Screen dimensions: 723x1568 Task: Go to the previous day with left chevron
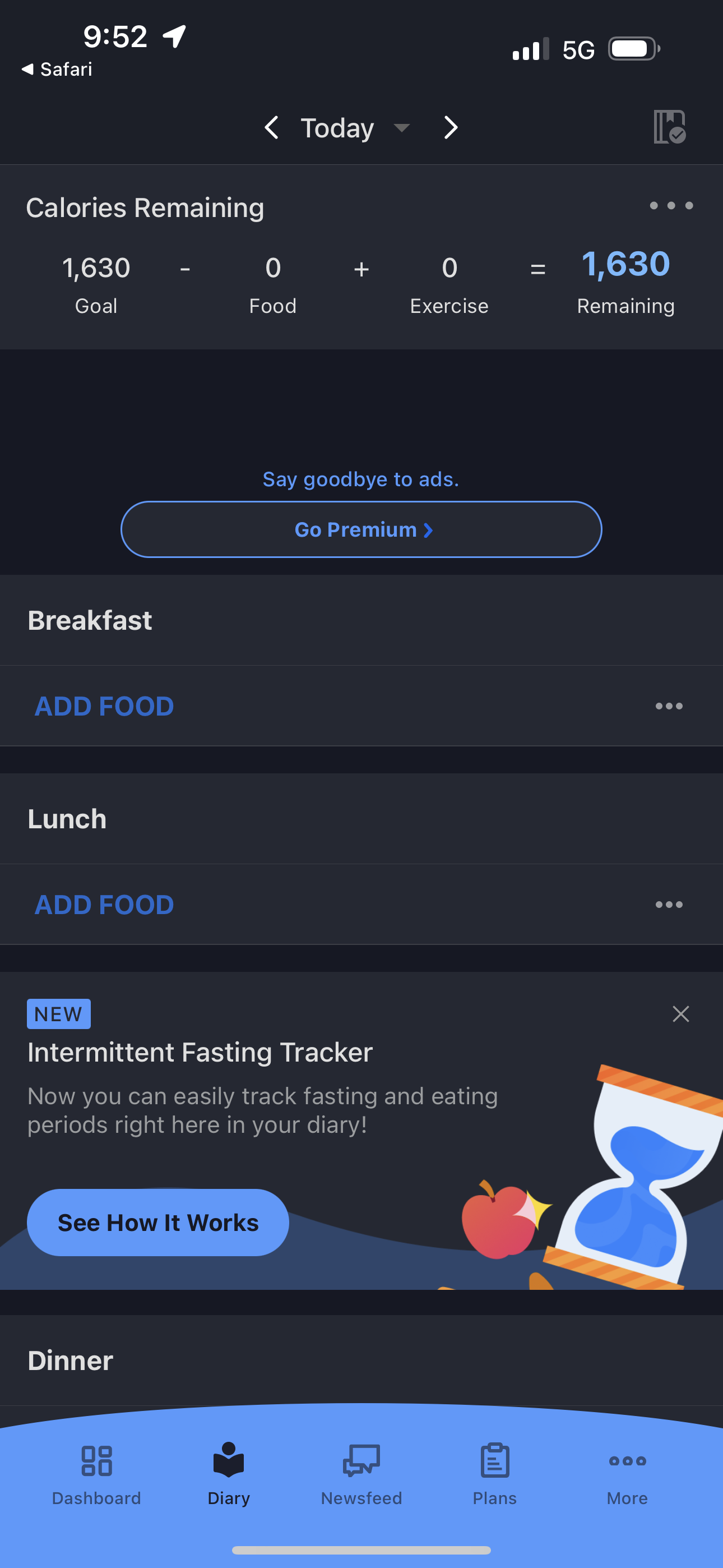coord(271,128)
